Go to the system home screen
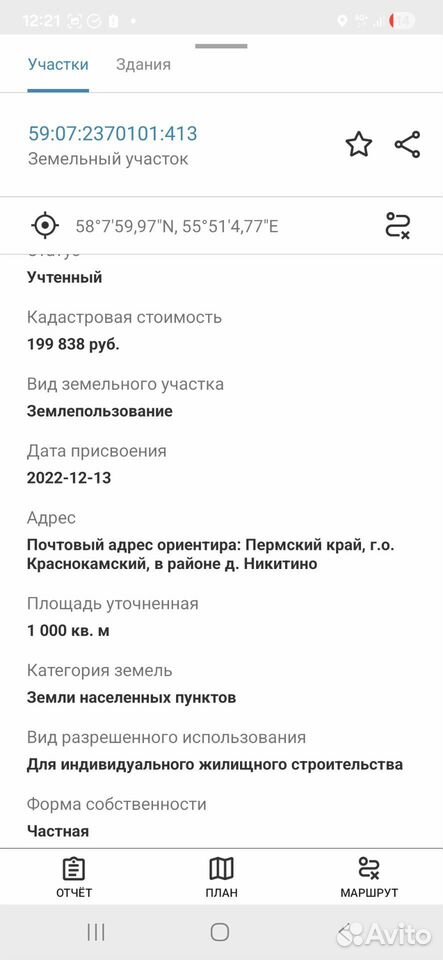 (220, 932)
